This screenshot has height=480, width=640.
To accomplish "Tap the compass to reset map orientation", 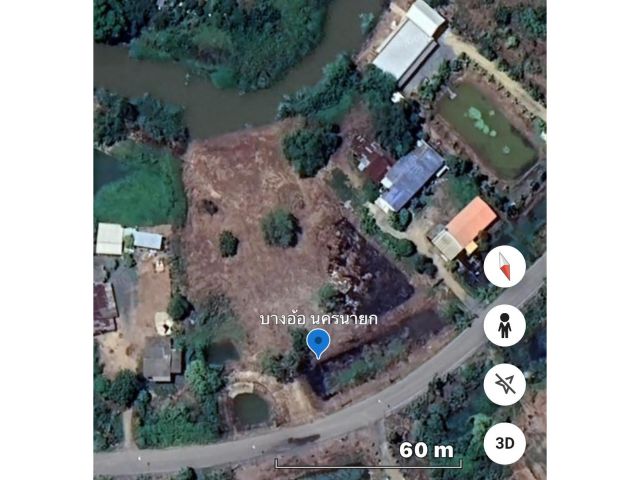I will point(505,267).
